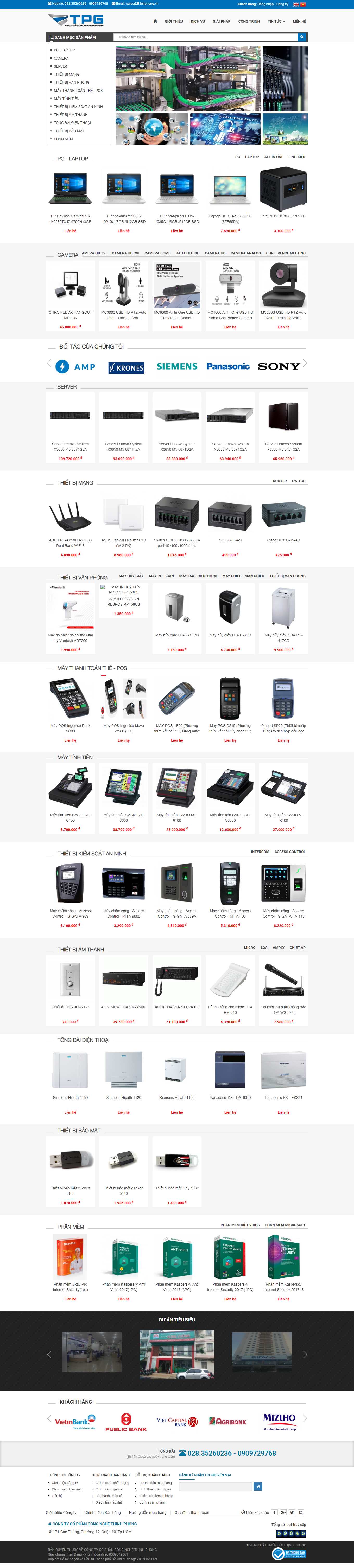
Task: Open the DỊCH VỤ menu item
Action: coord(197,21)
